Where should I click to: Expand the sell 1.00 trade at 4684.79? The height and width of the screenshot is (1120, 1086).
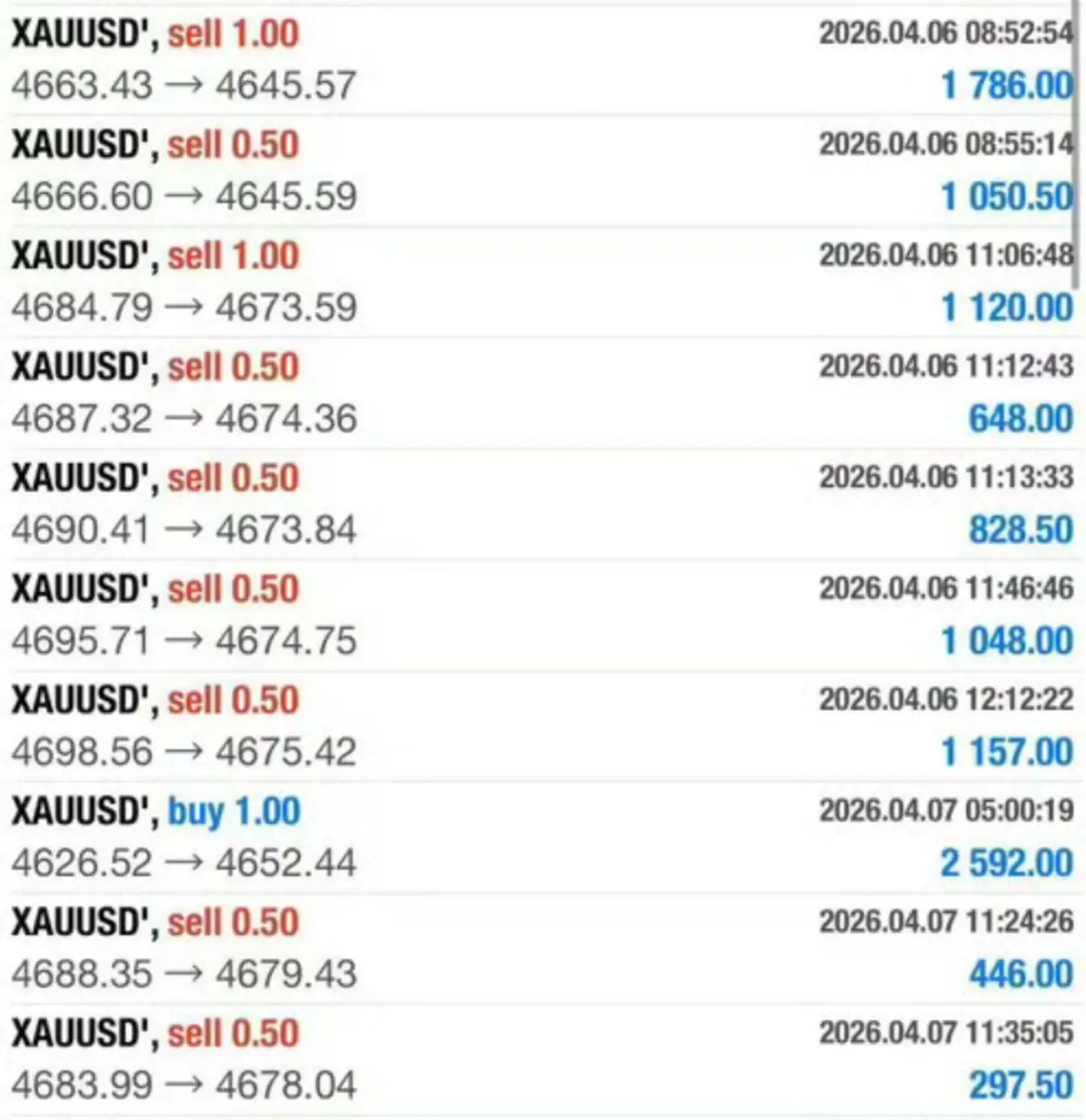tap(542, 282)
